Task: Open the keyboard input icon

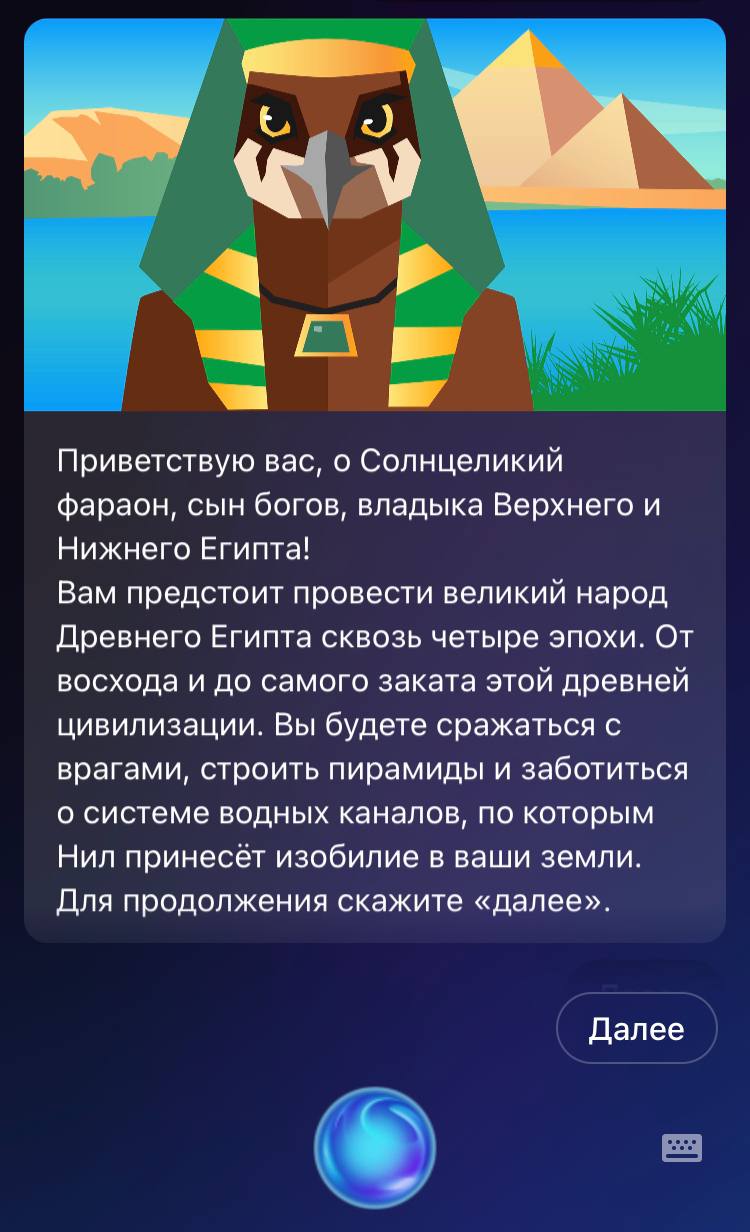Action: (682, 1147)
